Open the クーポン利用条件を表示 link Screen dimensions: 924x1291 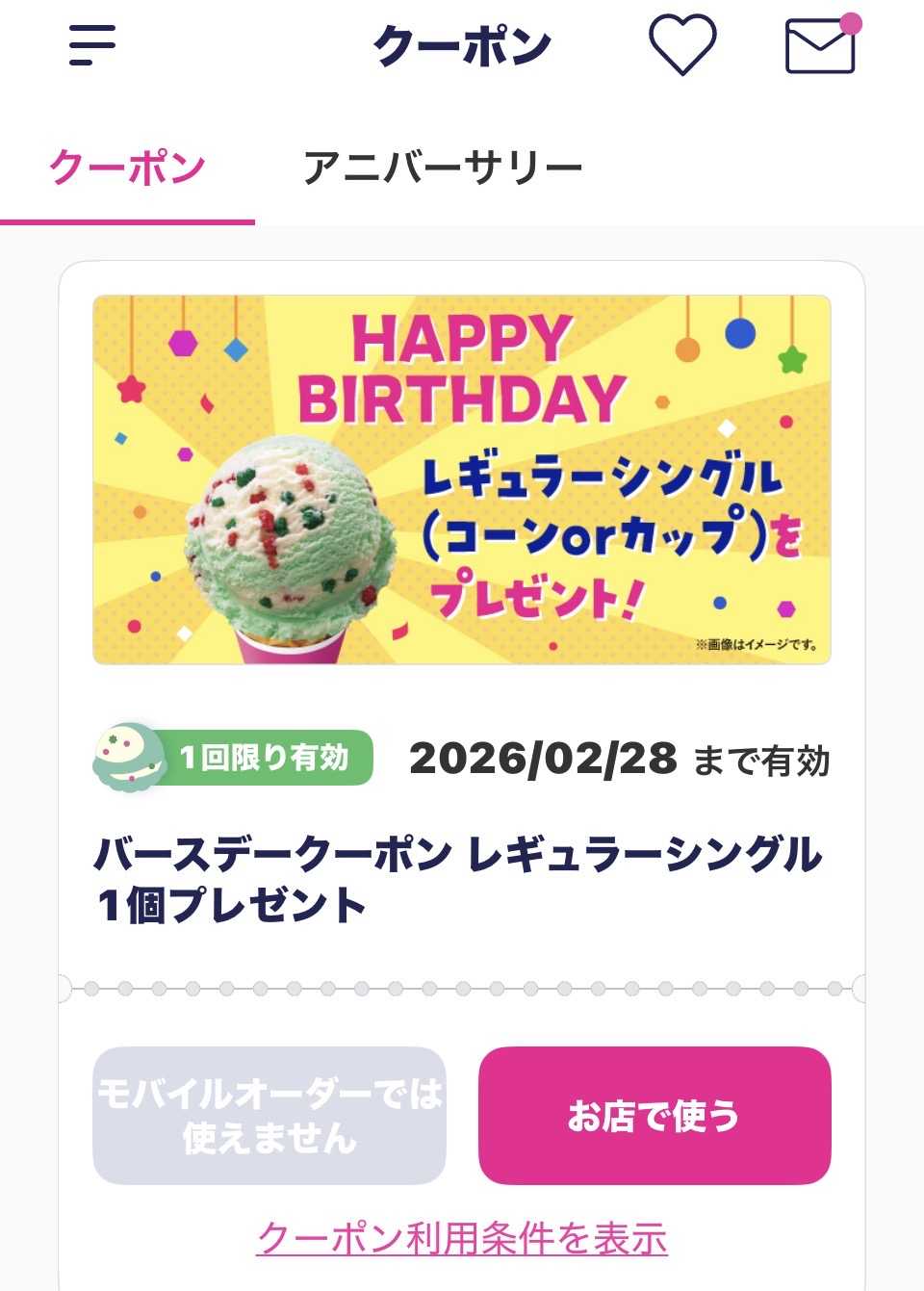[x=462, y=1238]
